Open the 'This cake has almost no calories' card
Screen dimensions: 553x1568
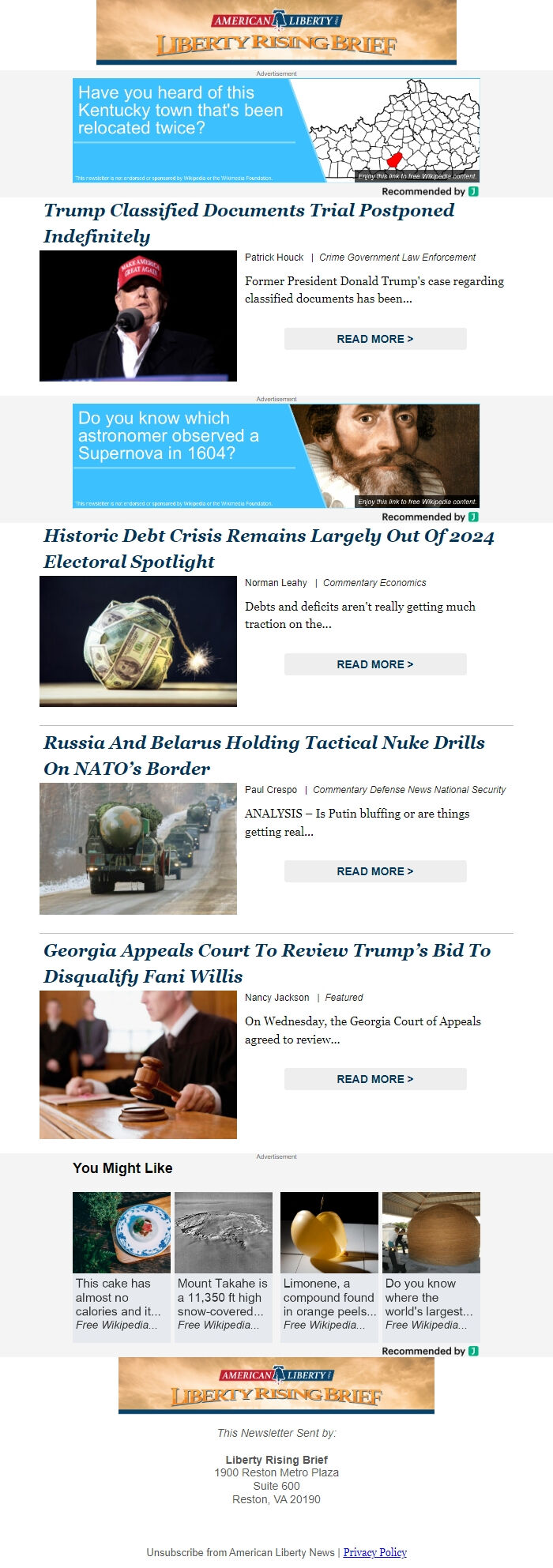(x=121, y=1266)
